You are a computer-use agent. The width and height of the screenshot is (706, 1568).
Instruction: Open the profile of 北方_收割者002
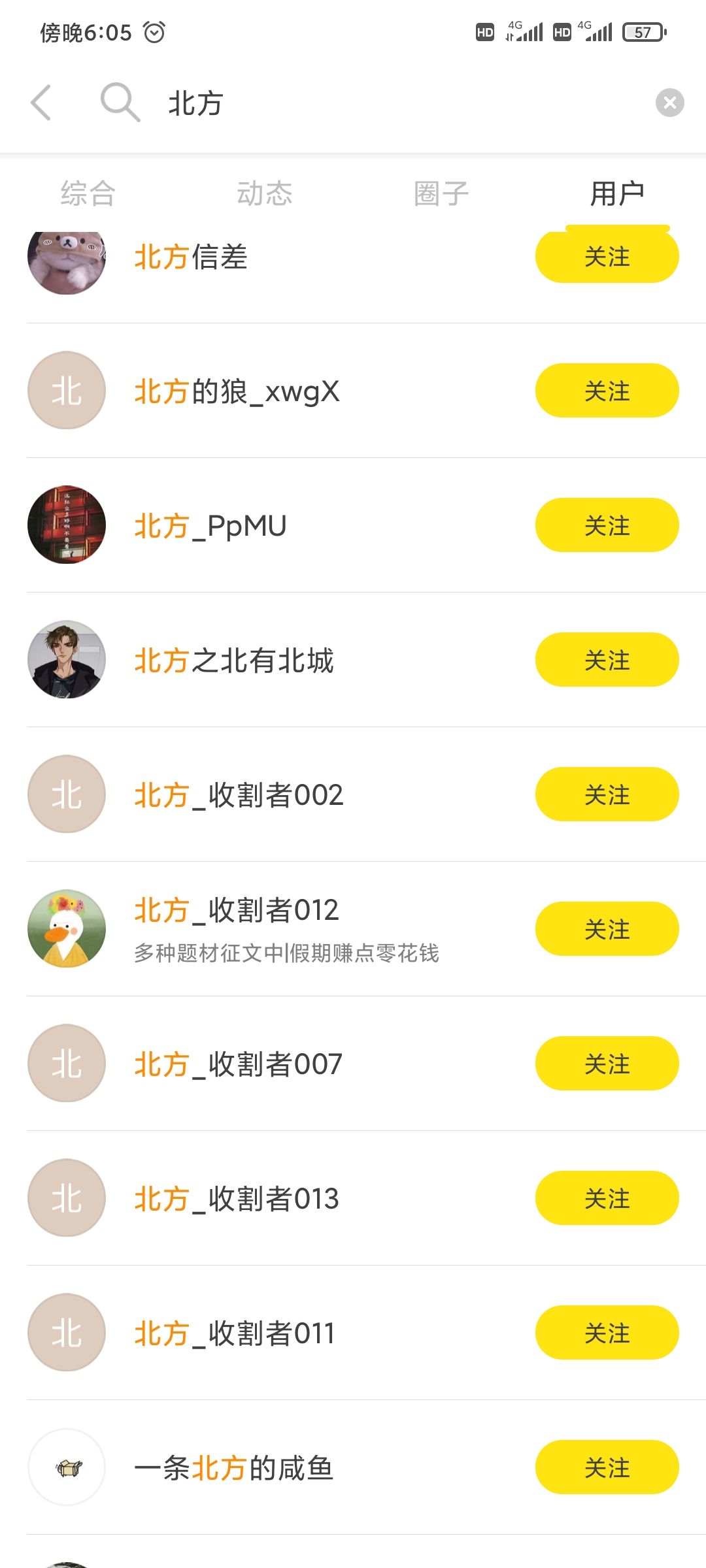point(239,795)
